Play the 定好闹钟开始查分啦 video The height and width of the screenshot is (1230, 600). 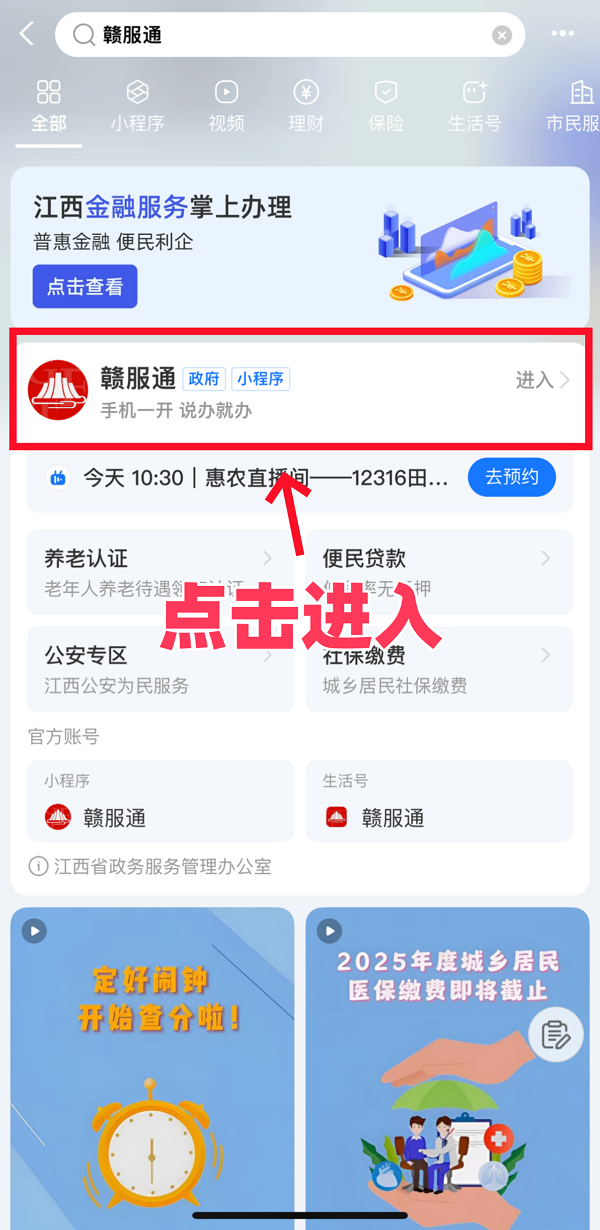152,1060
